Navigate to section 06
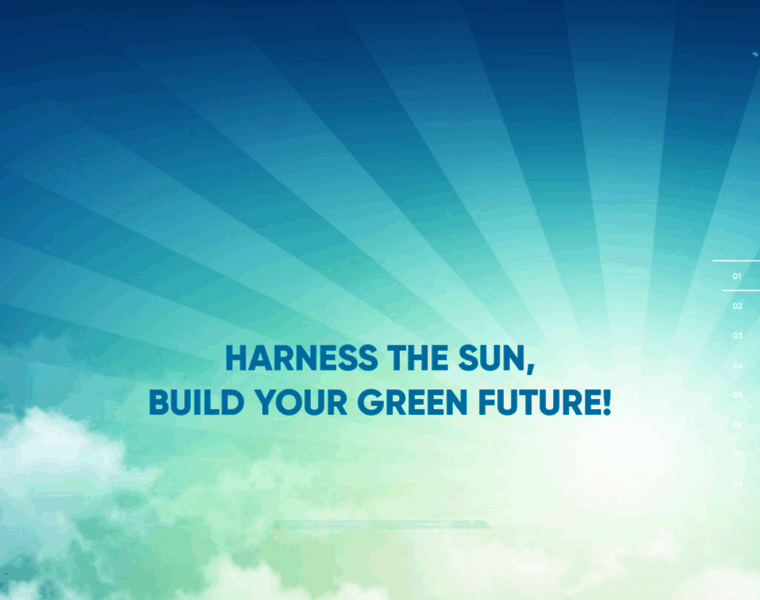The height and width of the screenshot is (600, 760). point(737,425)
